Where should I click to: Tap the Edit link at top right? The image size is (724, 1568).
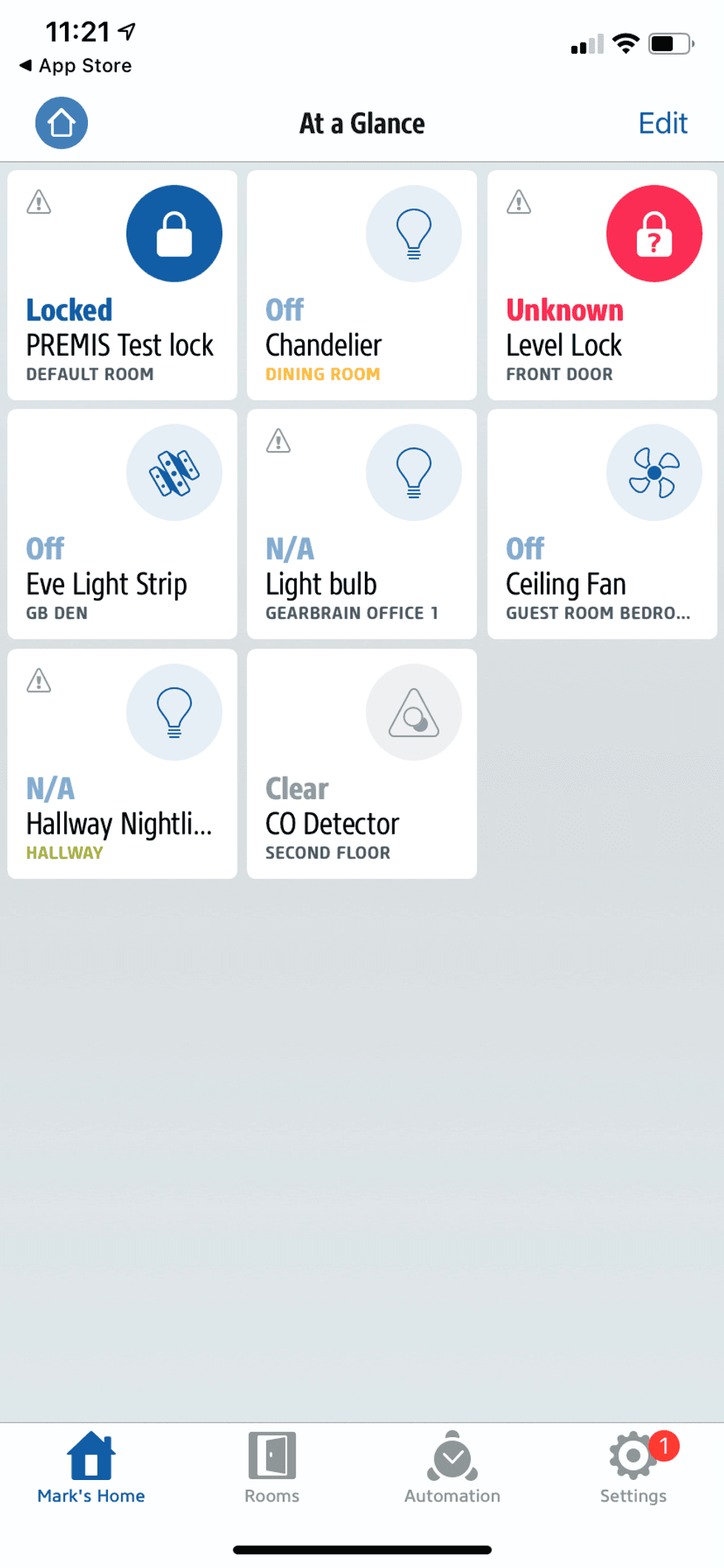coord(663,123)
